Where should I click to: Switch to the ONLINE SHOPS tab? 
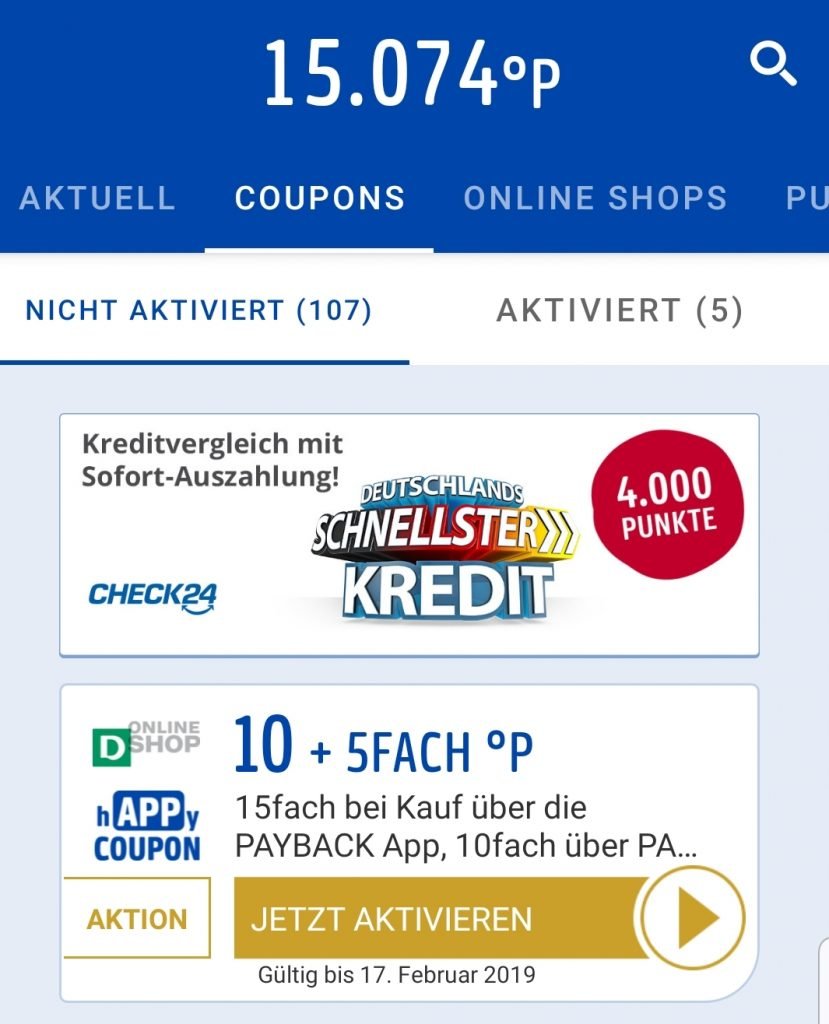pyautogui.click(x=594, y=198)
